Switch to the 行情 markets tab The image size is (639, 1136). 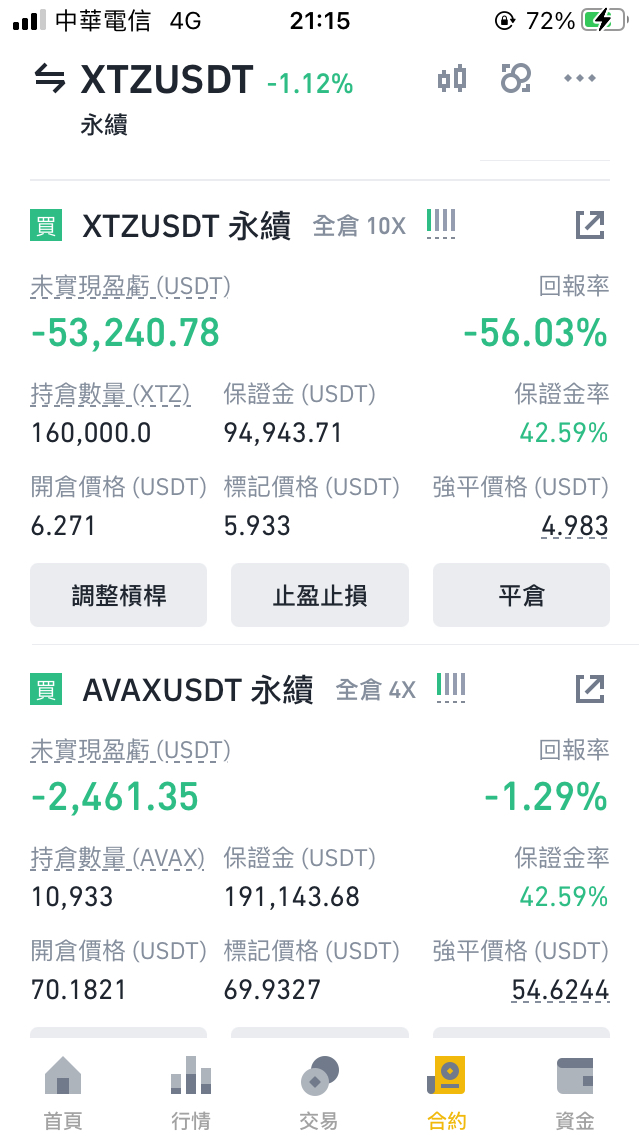point(191,1093)
